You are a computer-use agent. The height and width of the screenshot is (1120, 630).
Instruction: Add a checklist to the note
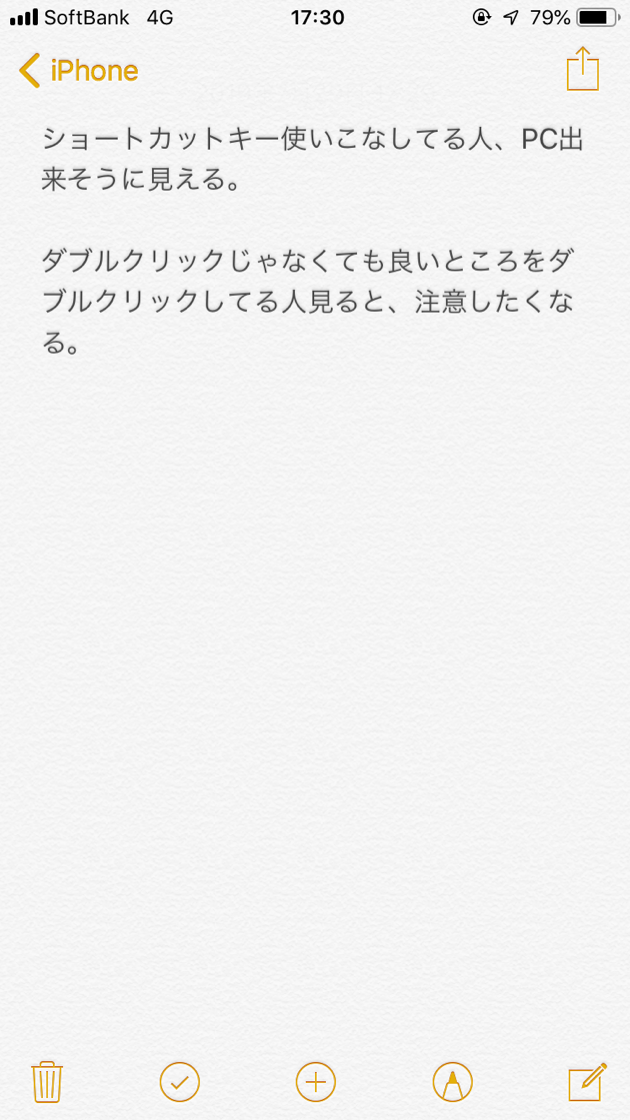pyautogui.click(x=180, y=1081)
